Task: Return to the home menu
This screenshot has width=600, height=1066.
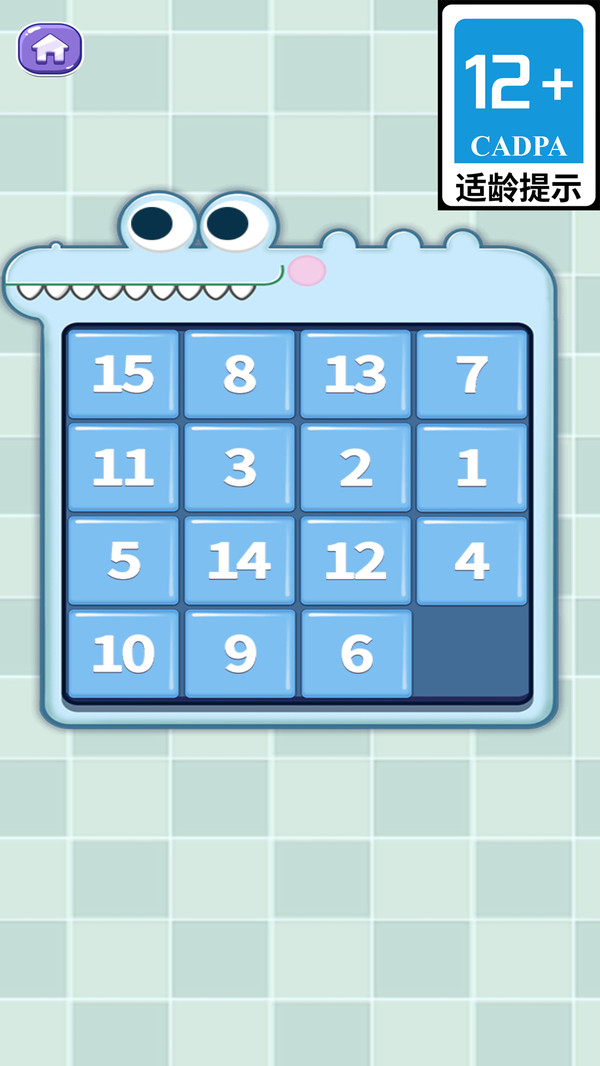Action: point(50,49)
